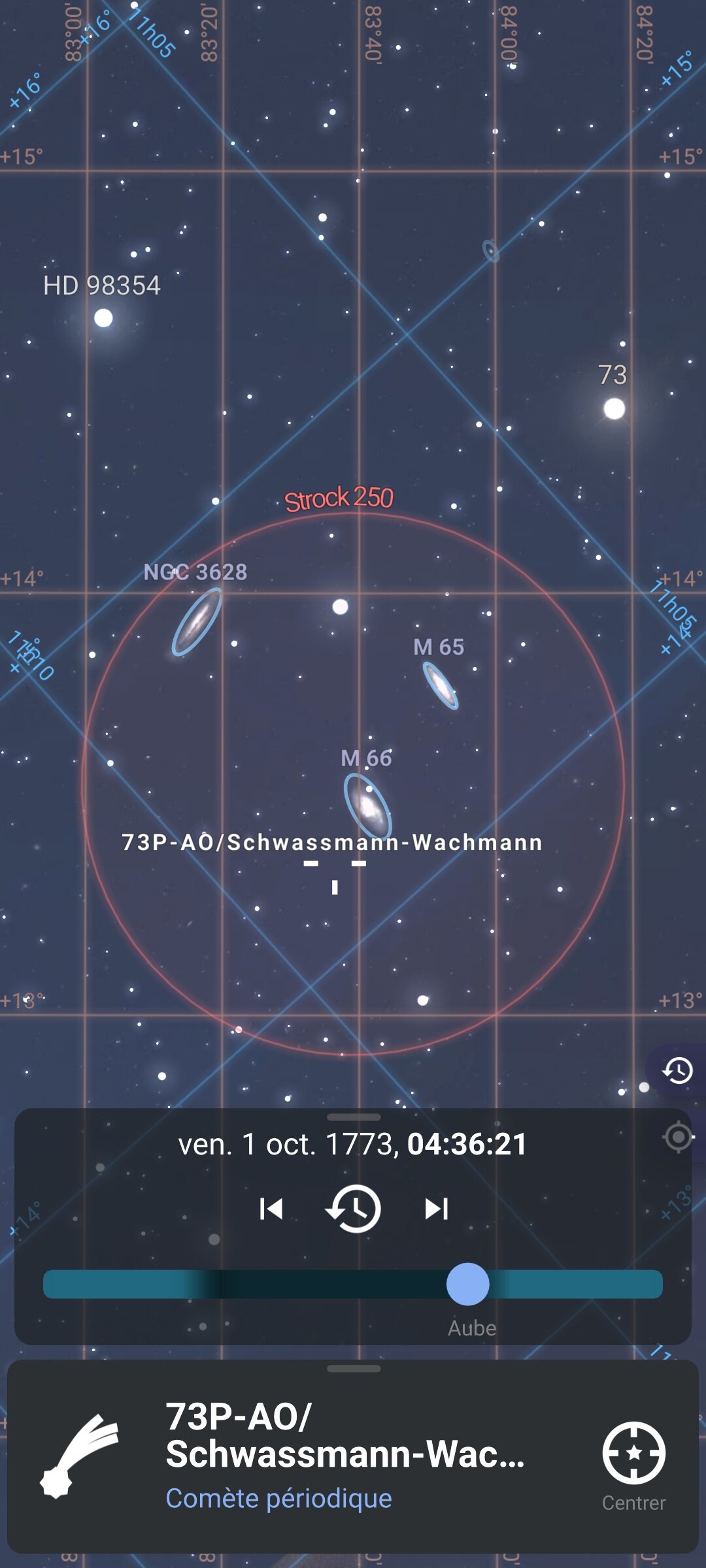Viewport: 706px width, 1568px height.
Task: Tap the date and time ven. 1 oct. 1773
Action: pos(352,1145)
